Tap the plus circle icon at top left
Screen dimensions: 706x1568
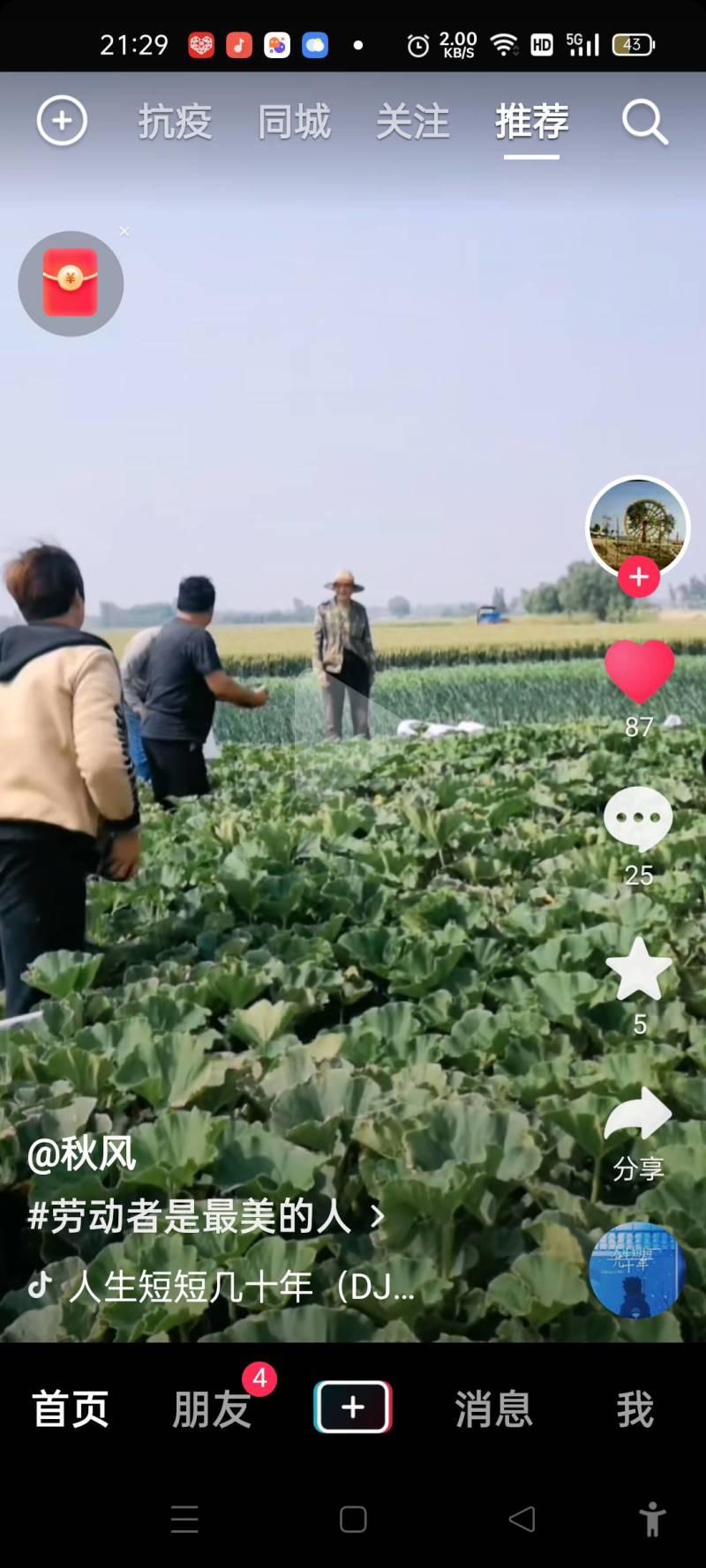click(62, 121)
